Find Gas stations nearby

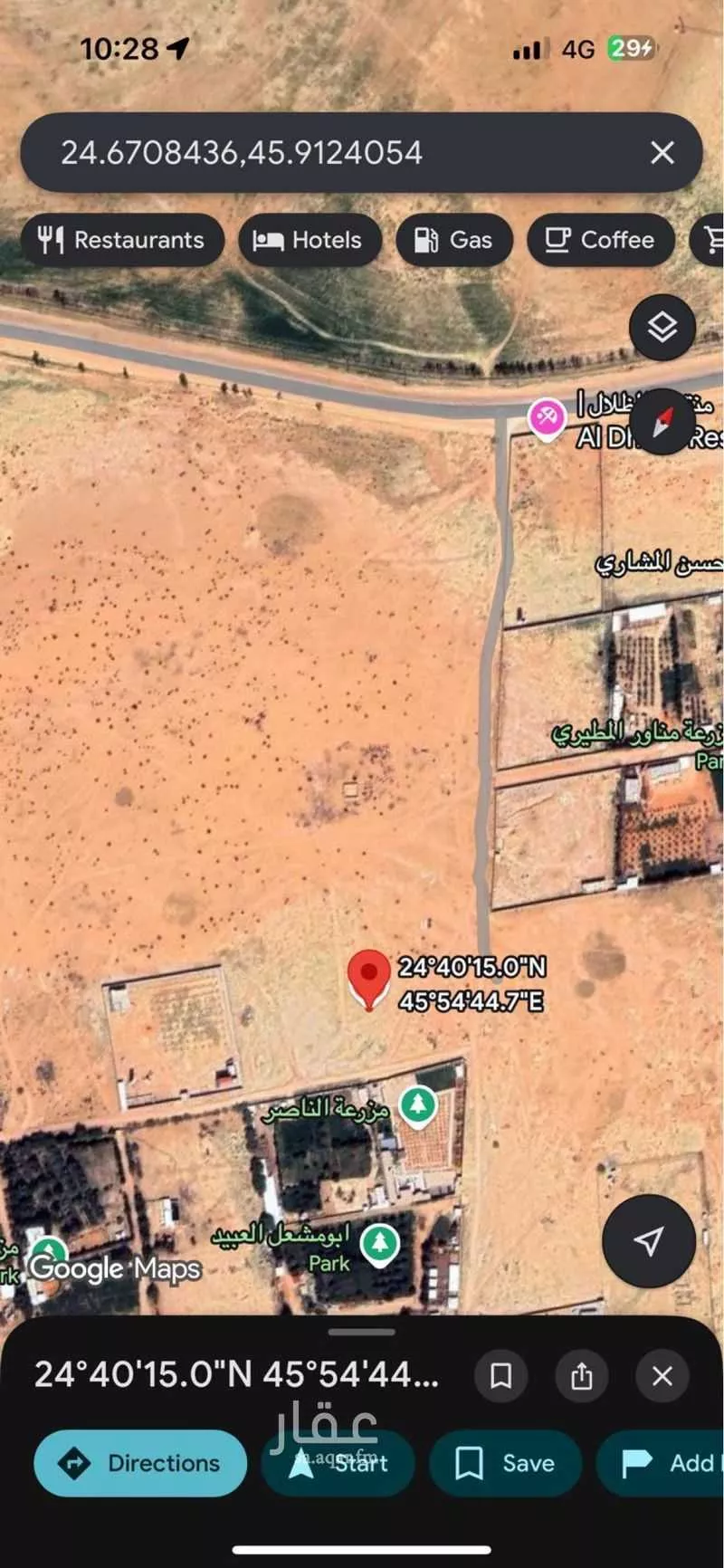(454, 240)
